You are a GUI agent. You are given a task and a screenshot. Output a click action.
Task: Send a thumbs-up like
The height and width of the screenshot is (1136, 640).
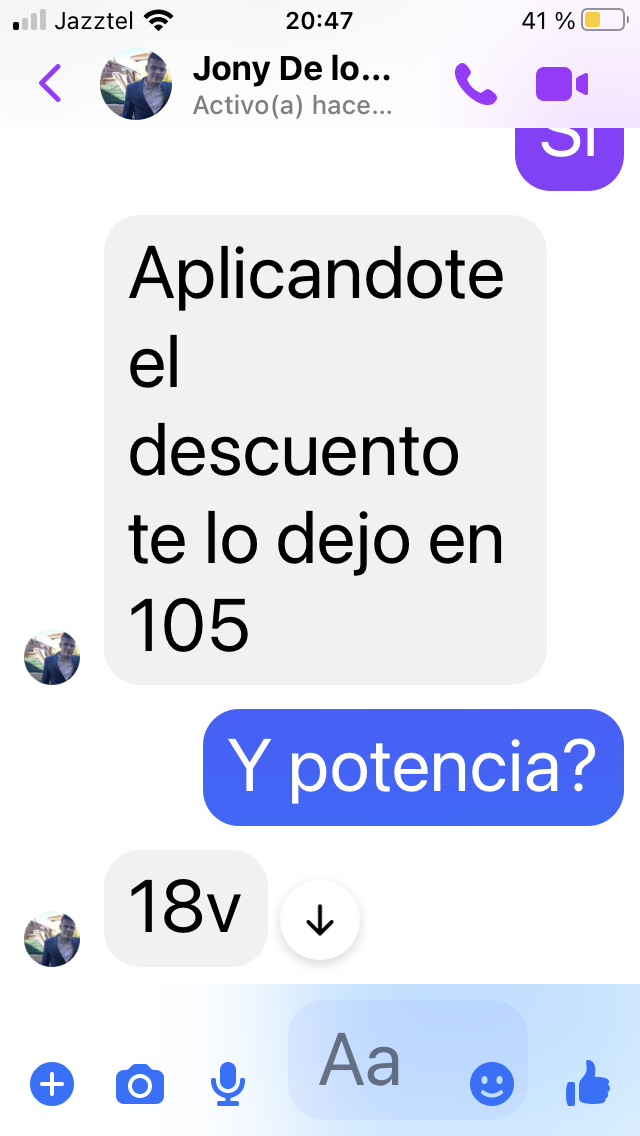coord(588,1082)
